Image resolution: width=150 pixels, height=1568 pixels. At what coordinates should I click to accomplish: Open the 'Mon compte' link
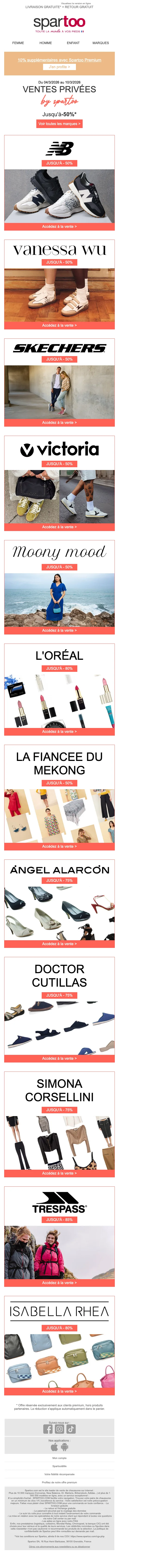[x=59, y=1458]
